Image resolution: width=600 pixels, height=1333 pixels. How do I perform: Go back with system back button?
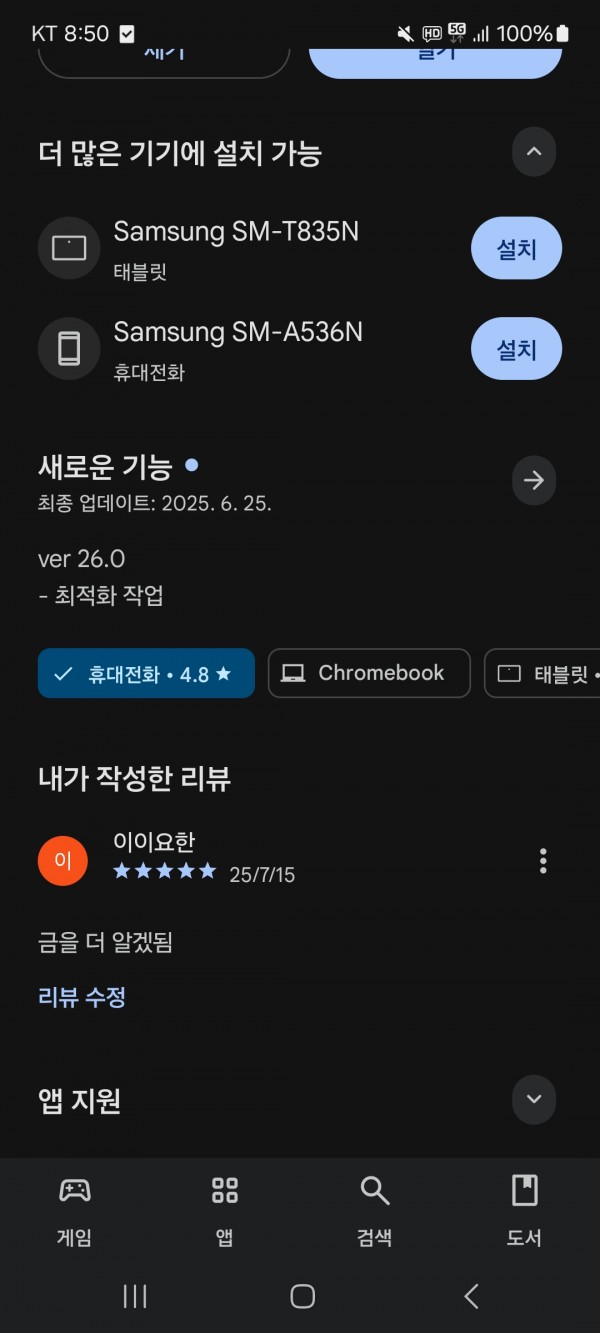point(471,1296)
